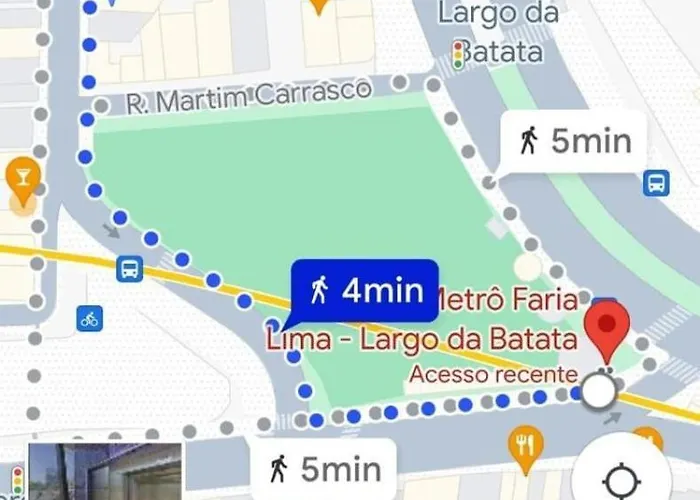Pick the 5min route beside the Street View thumbnail

point(322,467)
